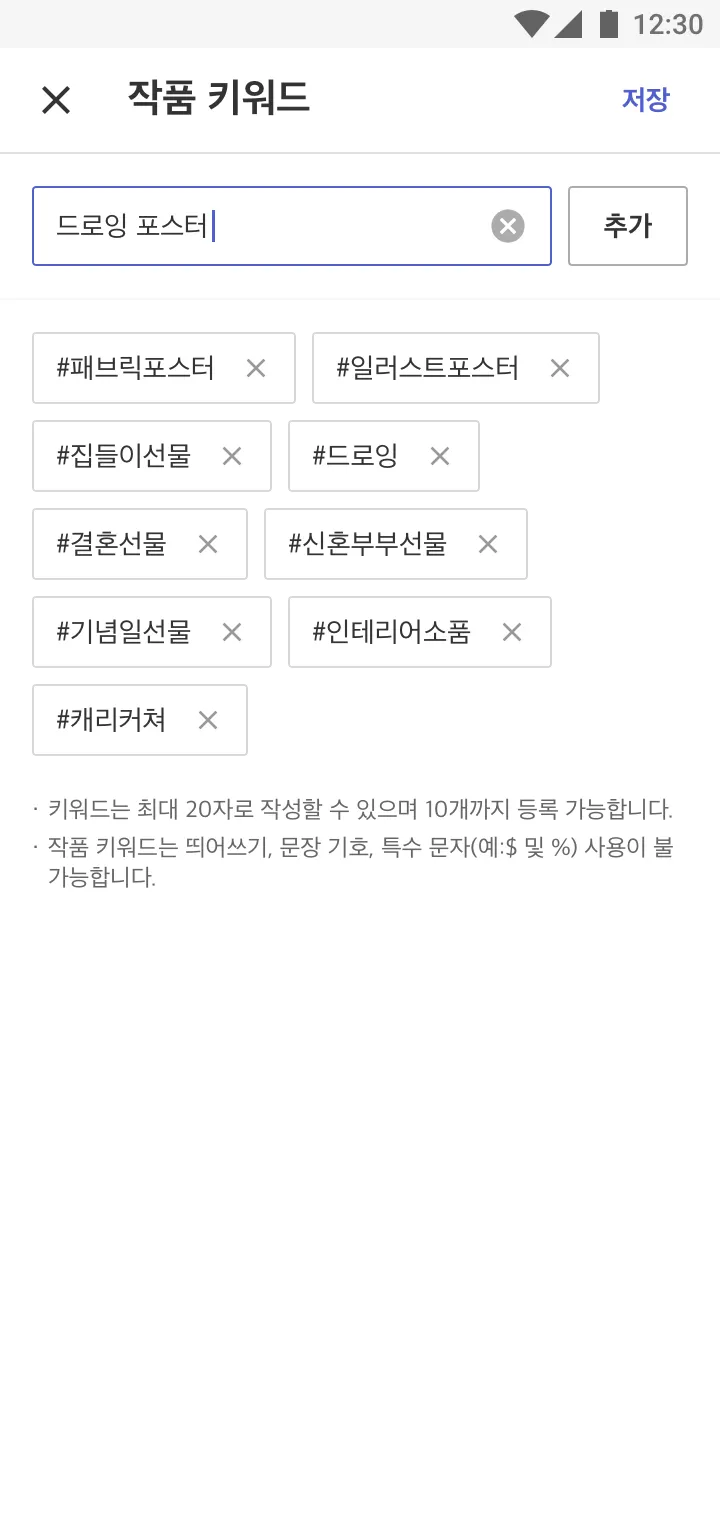The image size is (720, 1520).
Task: Save keywords with 저장
Action: pyautogui.click(x=645, y=99)
